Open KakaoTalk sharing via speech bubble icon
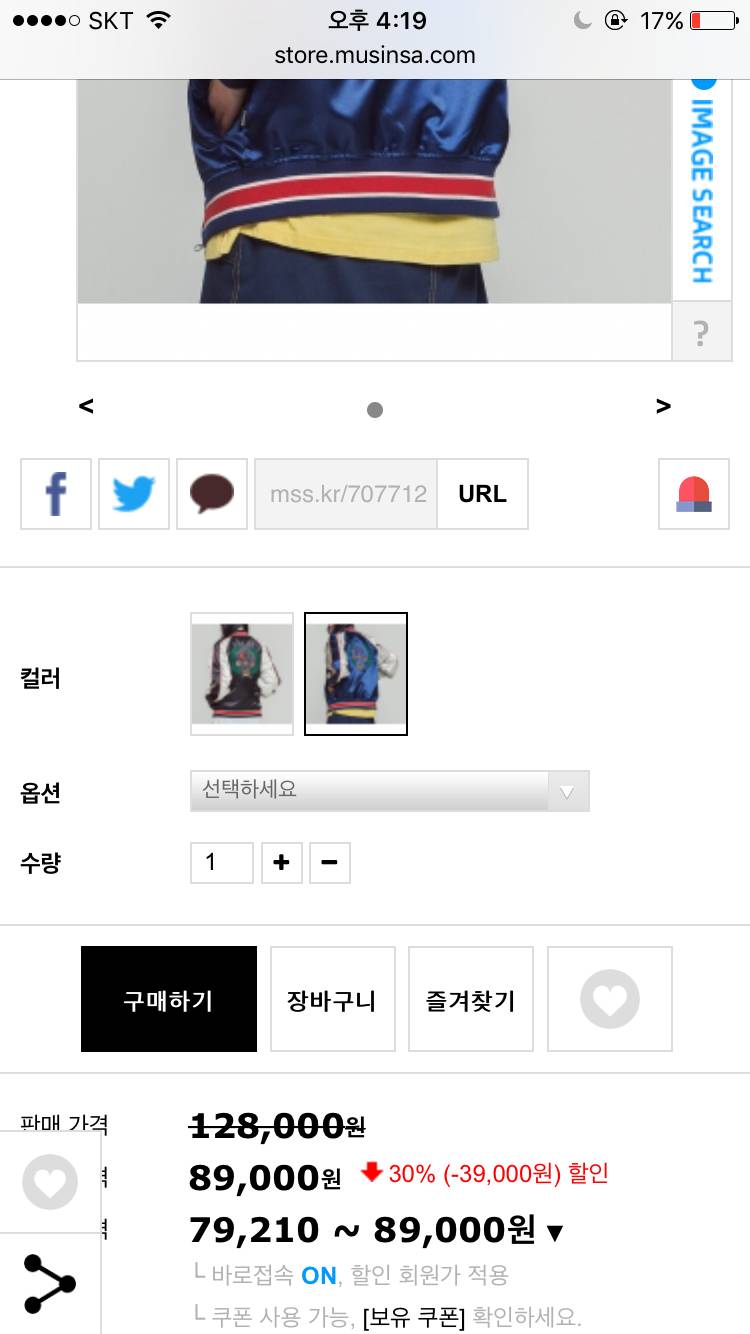The height and width of the screenshot is (1334, 750). [x=211, y=494]
